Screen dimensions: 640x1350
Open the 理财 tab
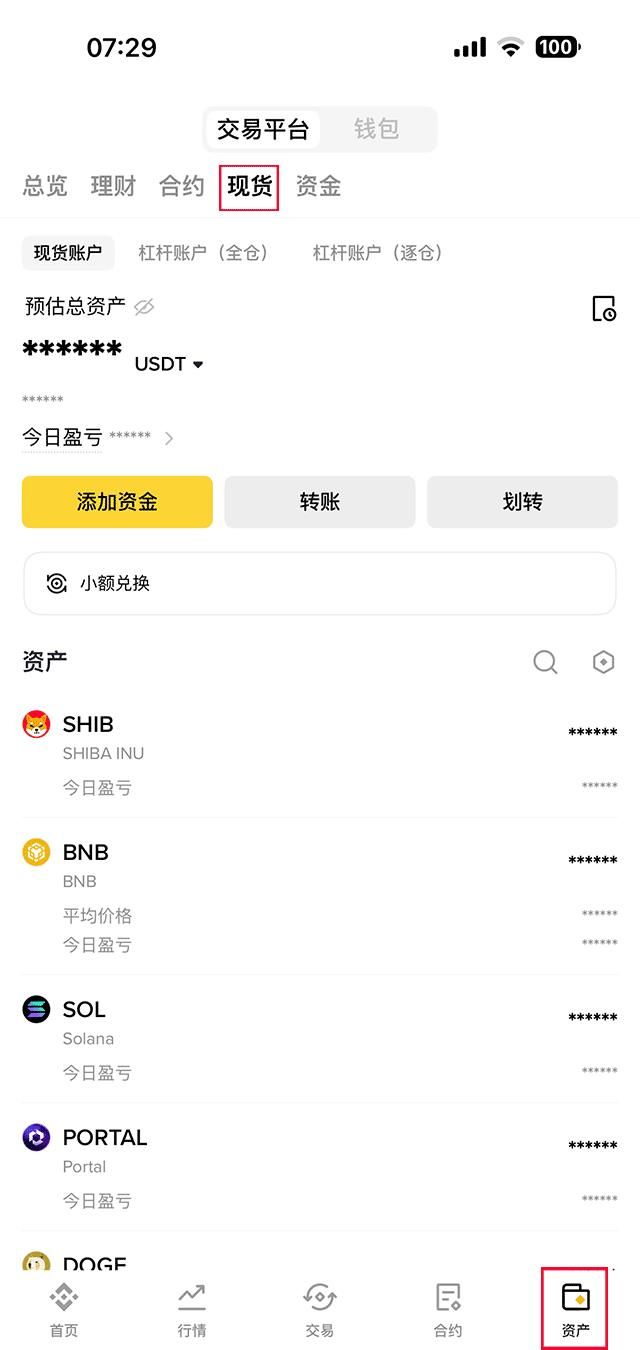(x=113, y=187)
